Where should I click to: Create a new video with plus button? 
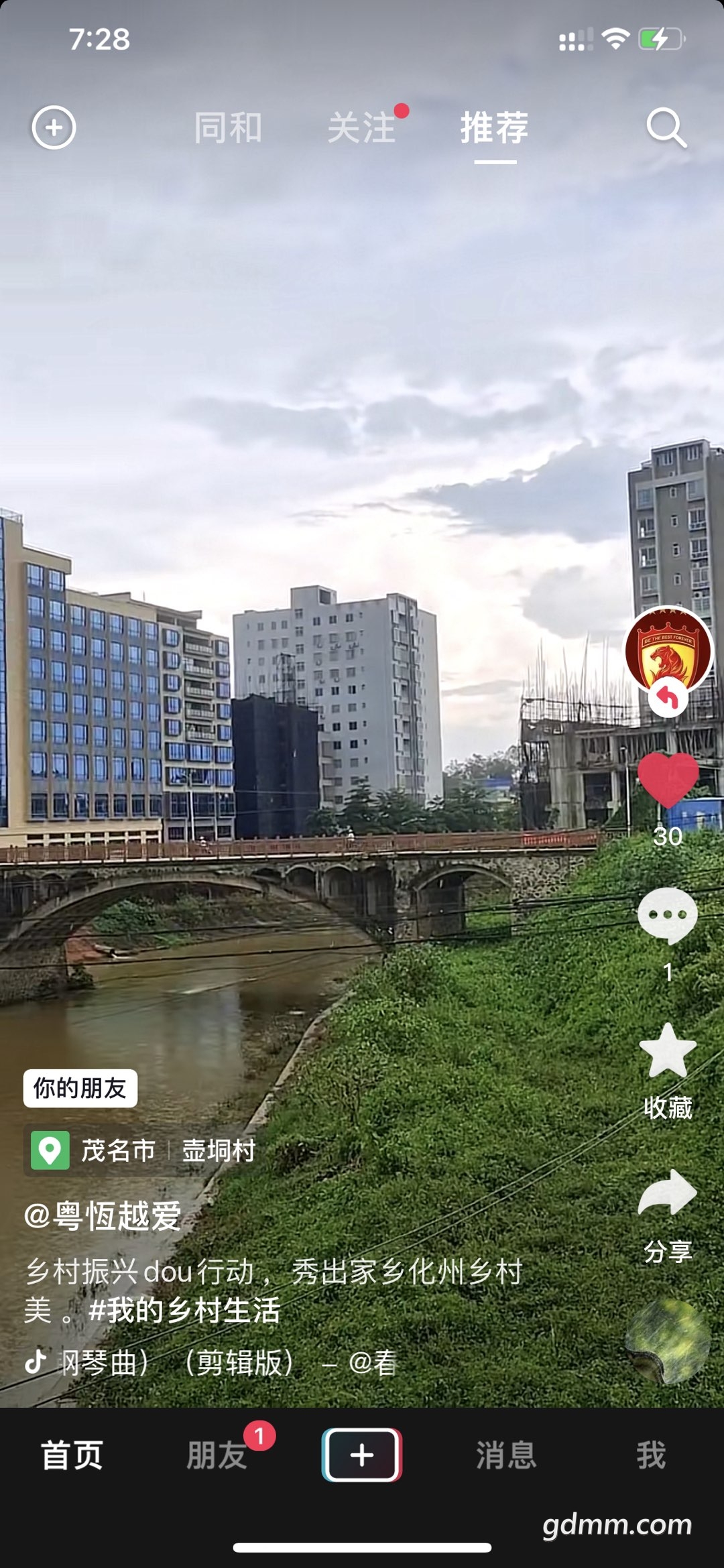[362, 1455]
